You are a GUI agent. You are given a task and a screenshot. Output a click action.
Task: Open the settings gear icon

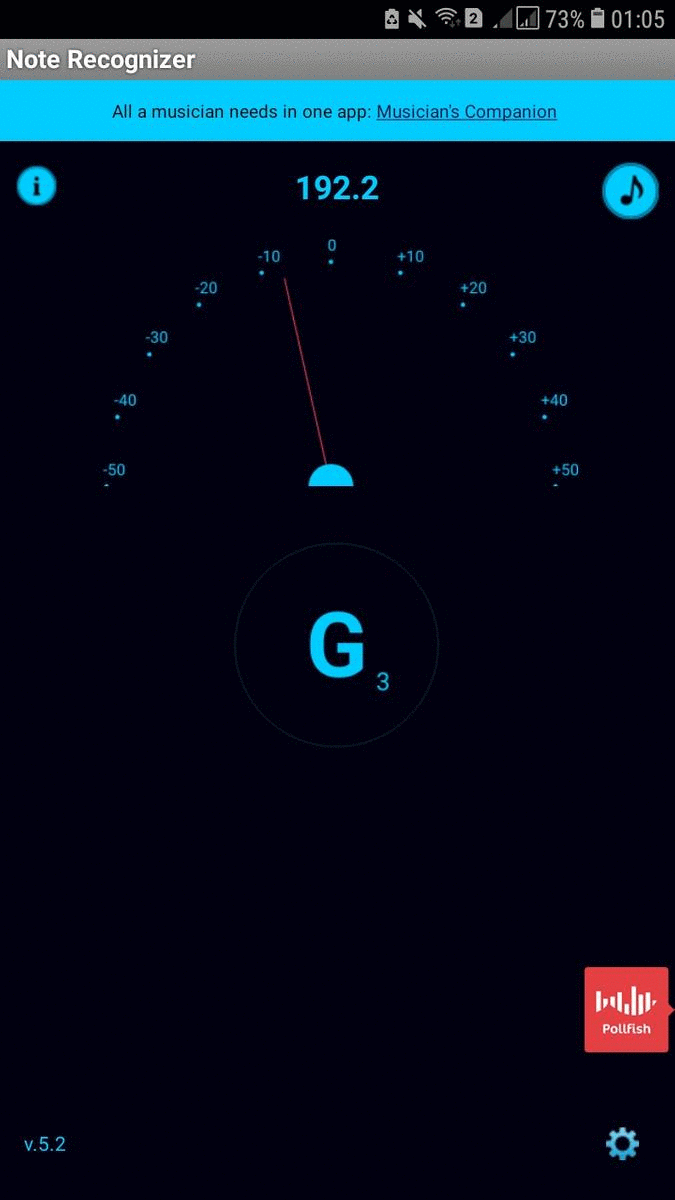622,1143
